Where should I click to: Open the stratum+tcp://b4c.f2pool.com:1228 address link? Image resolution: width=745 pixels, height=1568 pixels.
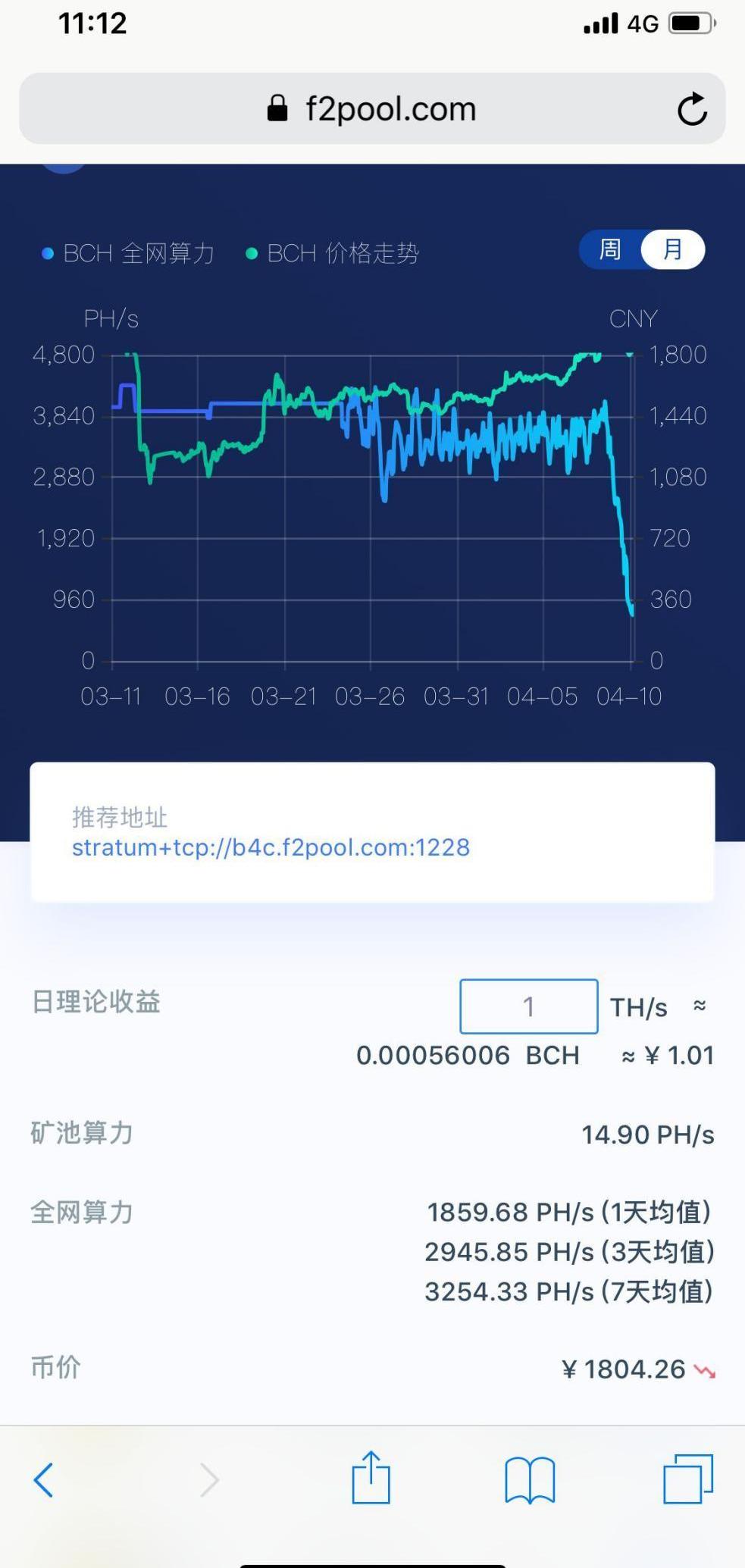coord(271,847)
